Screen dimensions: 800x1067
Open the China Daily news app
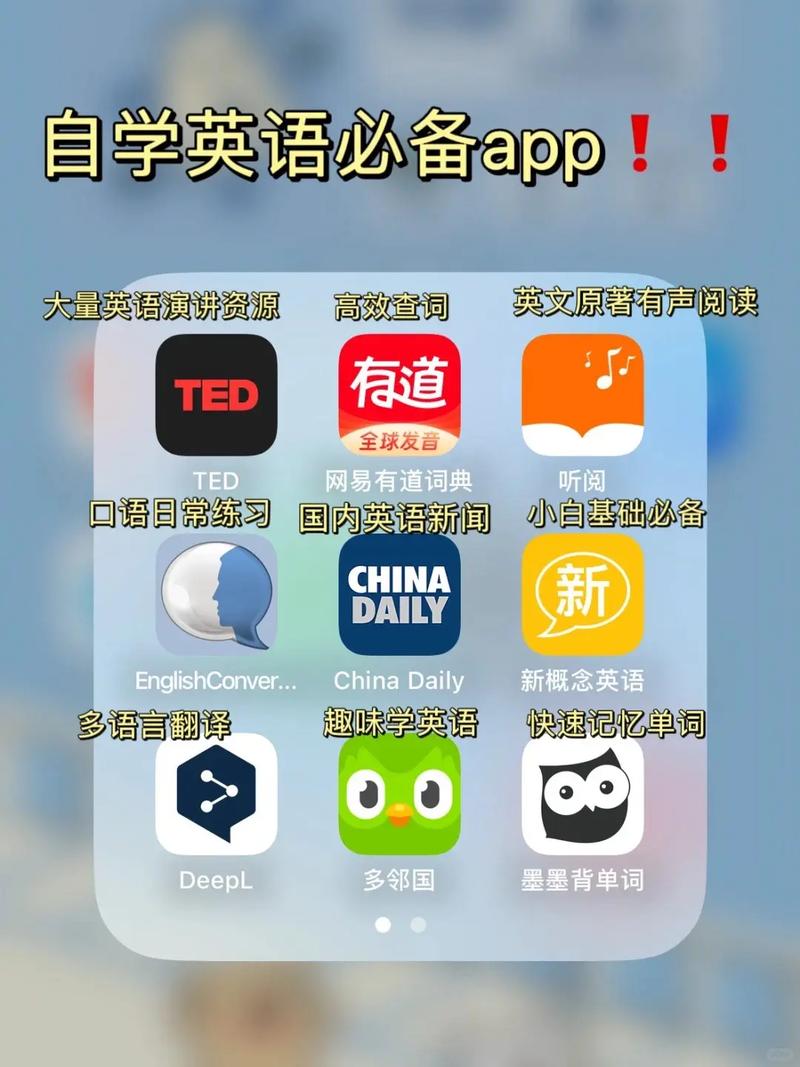(398, 597)
